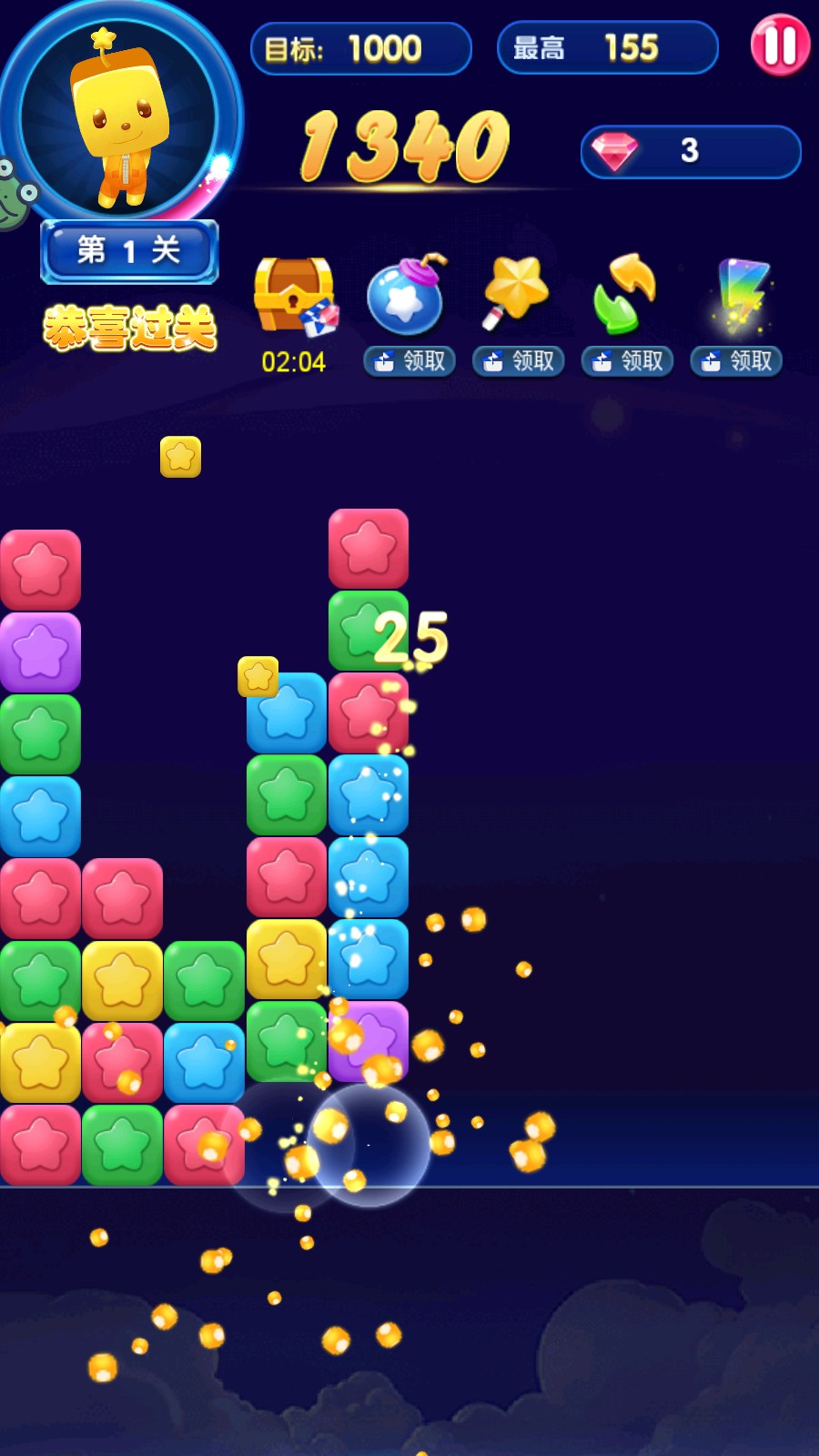Open the gem counter showing 3
The width and height of the screenshot is (819, 1456).
tap(690, 151)
